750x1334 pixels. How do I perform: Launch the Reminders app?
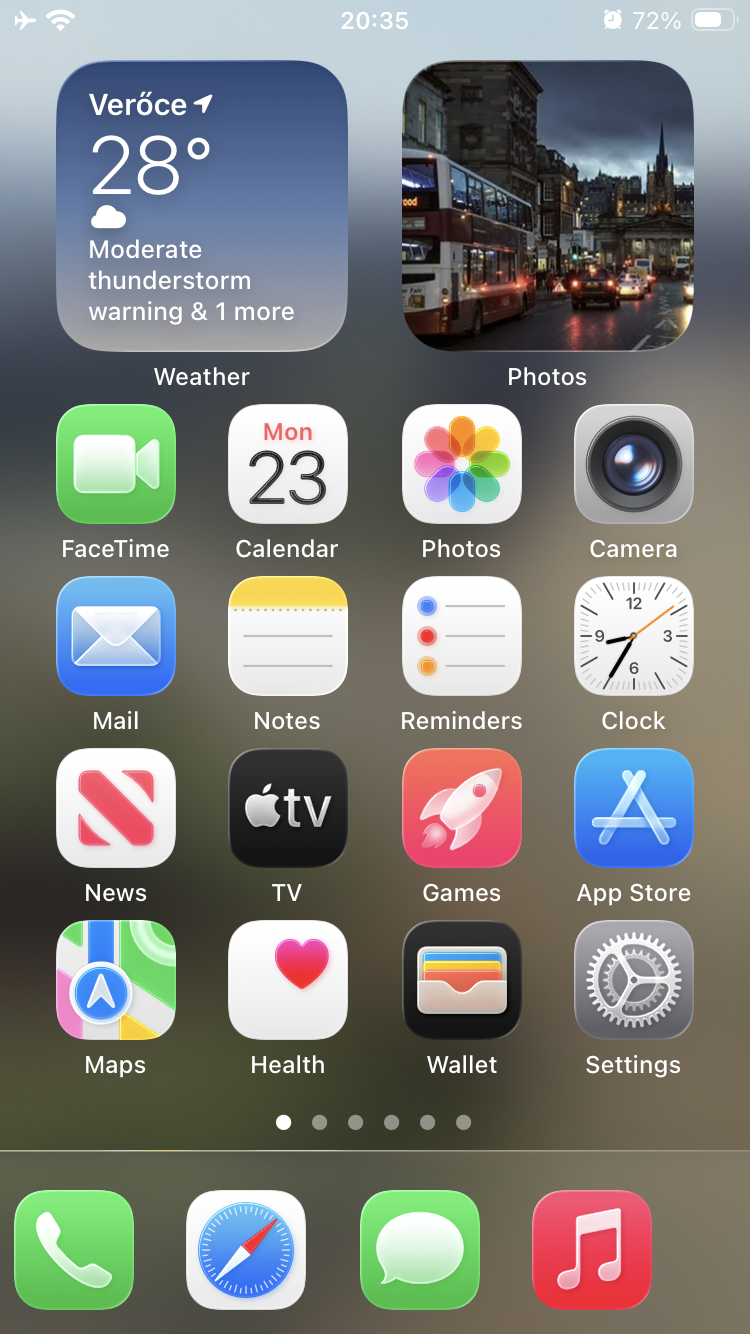461,636
